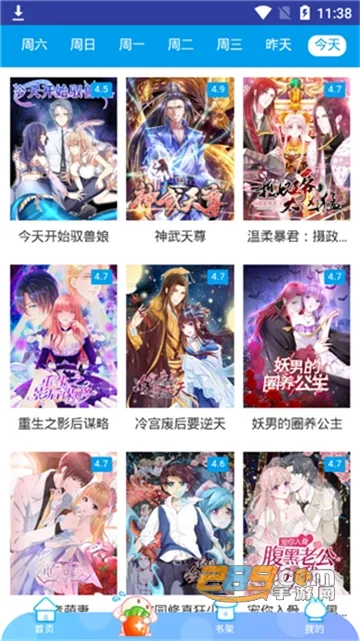Open the 书架 bookshelf tab
Image resolution: width=360 pixels, height=641 pixels.
(224, 616)
